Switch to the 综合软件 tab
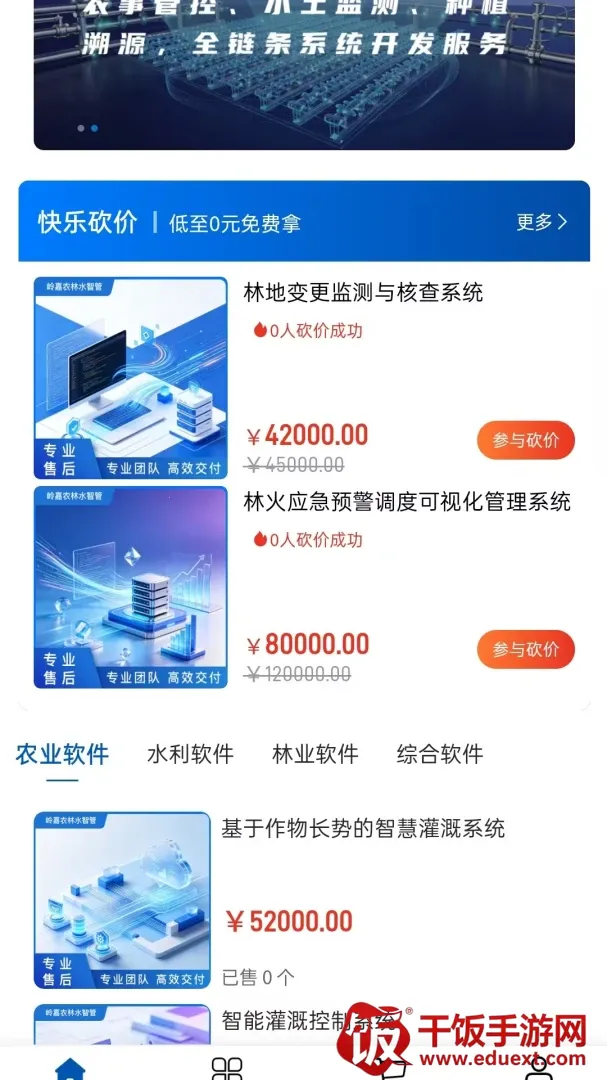This screenshot has height=1080, width=607. pyautogui.click(x=440, y=754)
